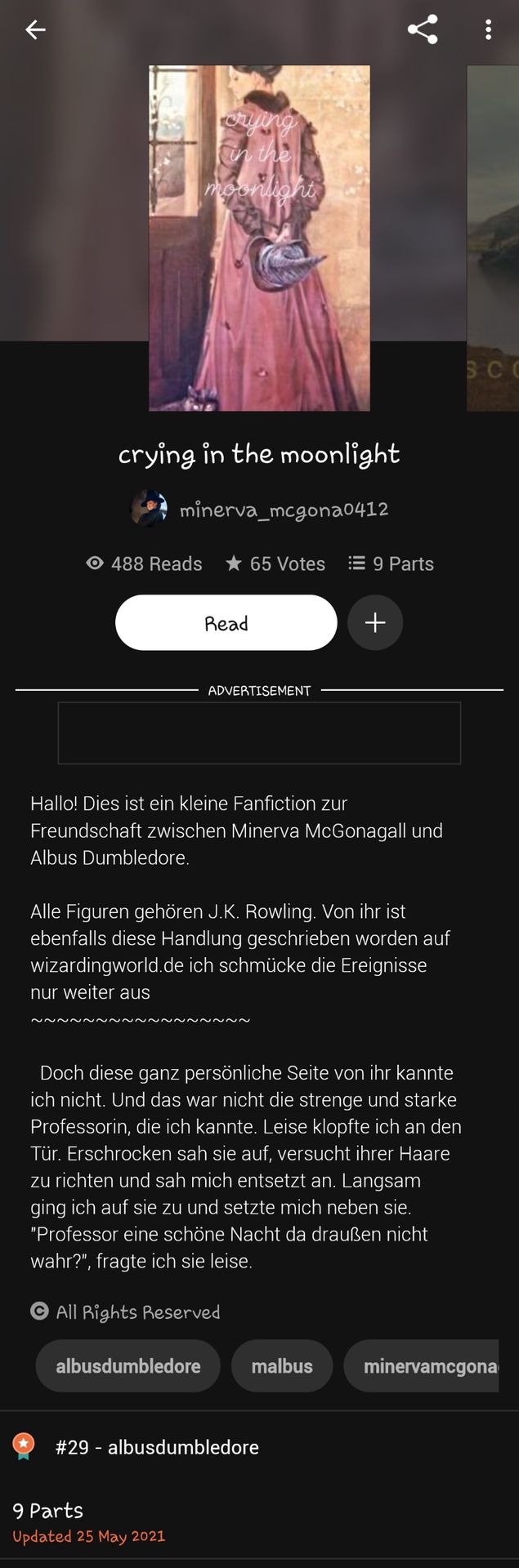
Task: Go back using the arrow icon
Action: 35,30
